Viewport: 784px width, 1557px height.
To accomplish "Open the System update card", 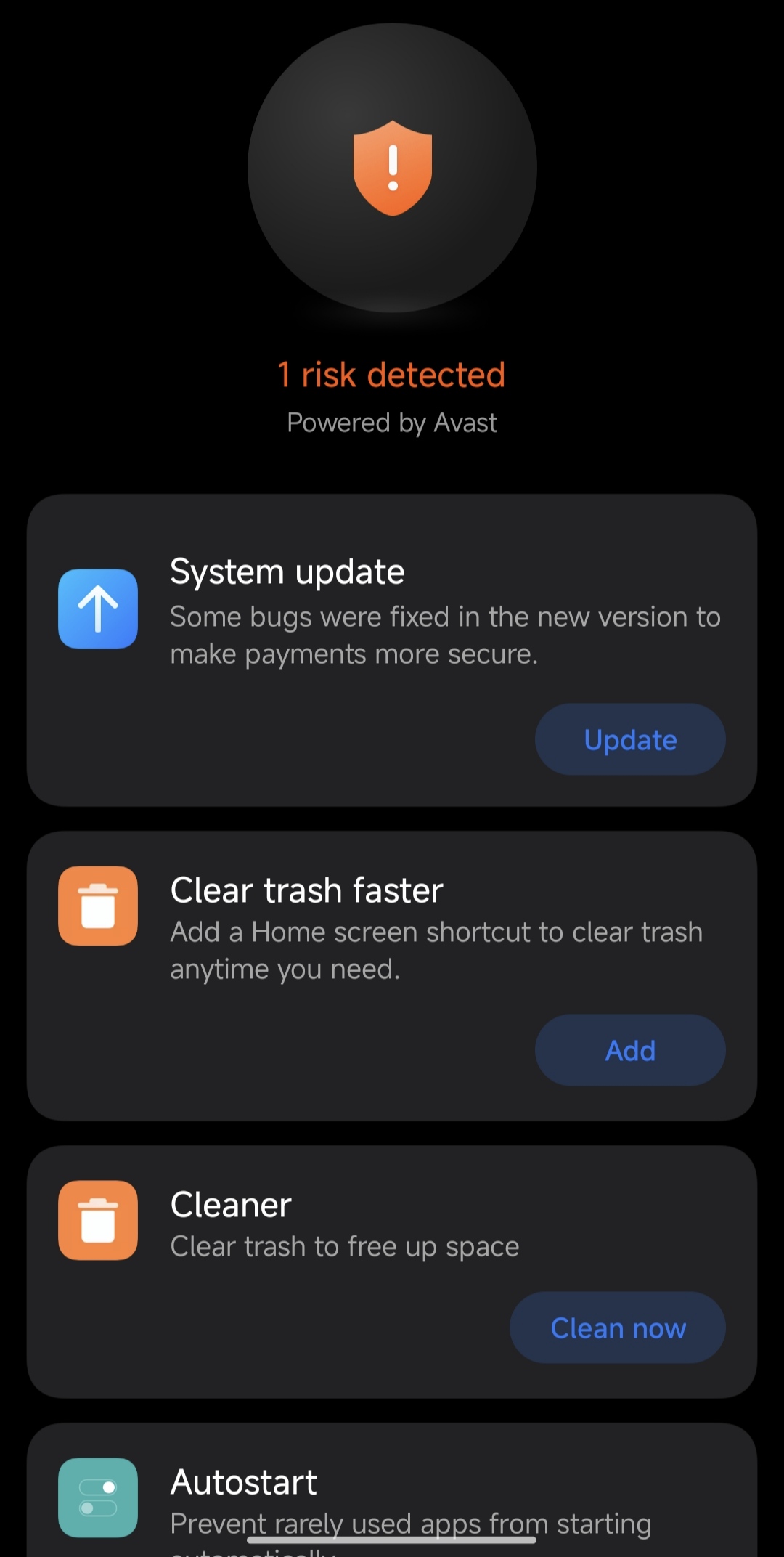I will tap(392, 650).
